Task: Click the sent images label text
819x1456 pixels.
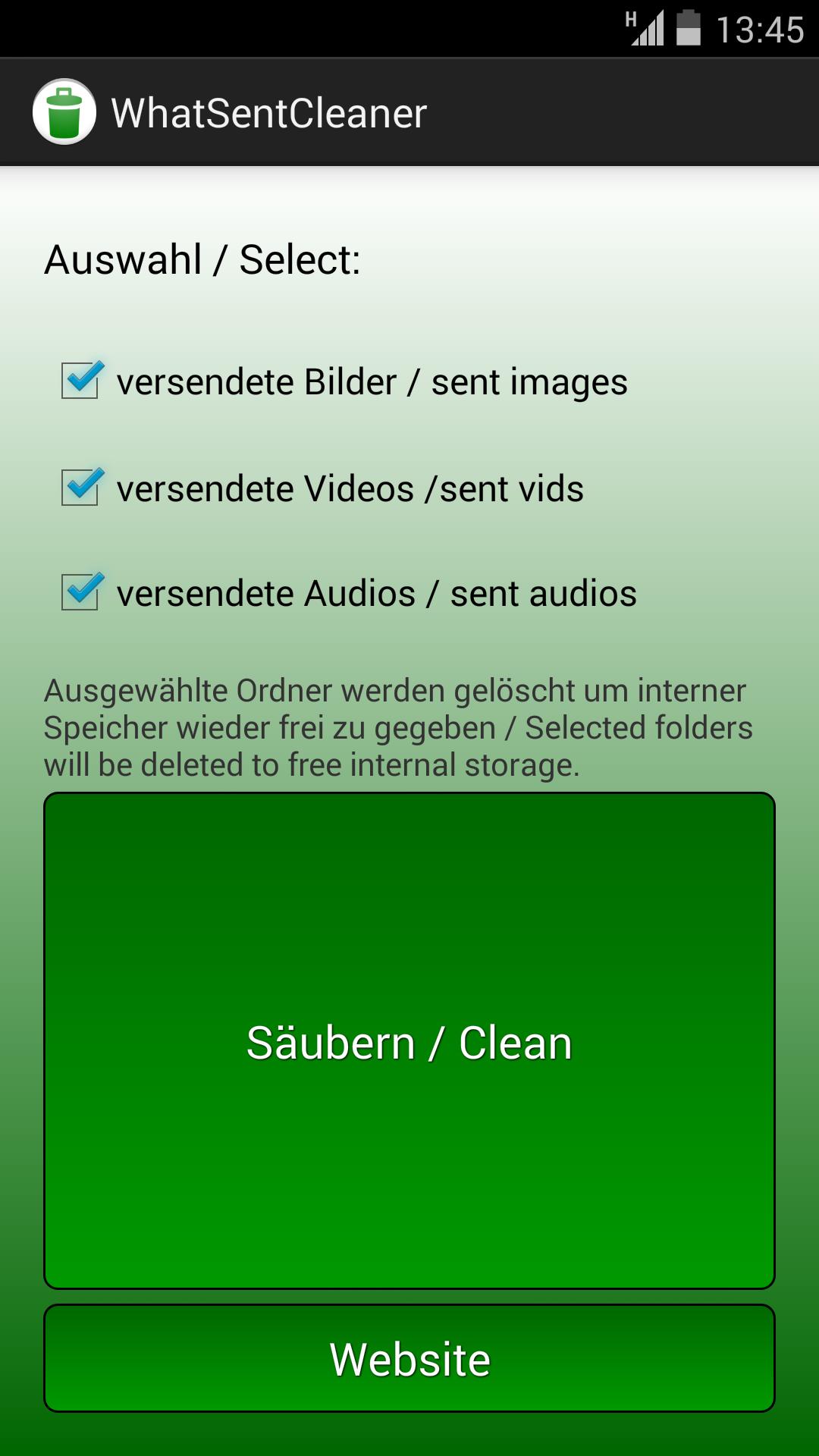Action: [372, 383]
